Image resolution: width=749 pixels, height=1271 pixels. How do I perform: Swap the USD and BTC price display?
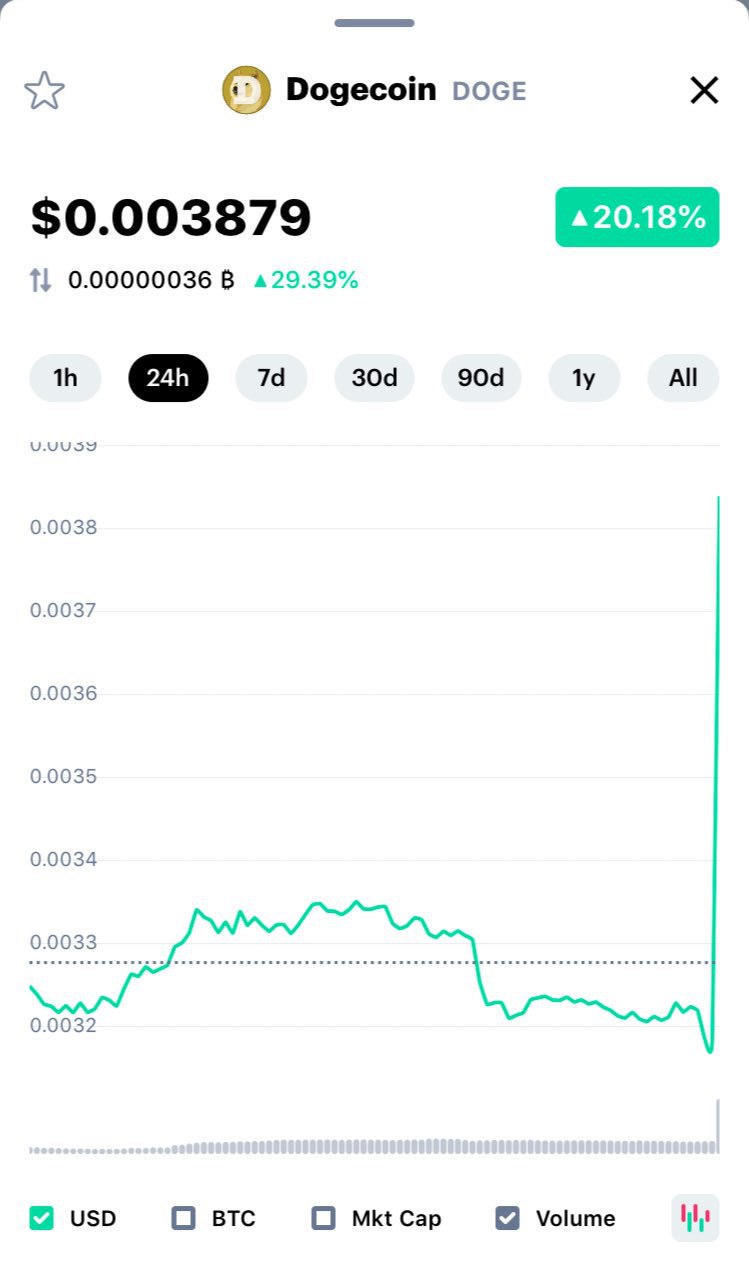point(41,280)
